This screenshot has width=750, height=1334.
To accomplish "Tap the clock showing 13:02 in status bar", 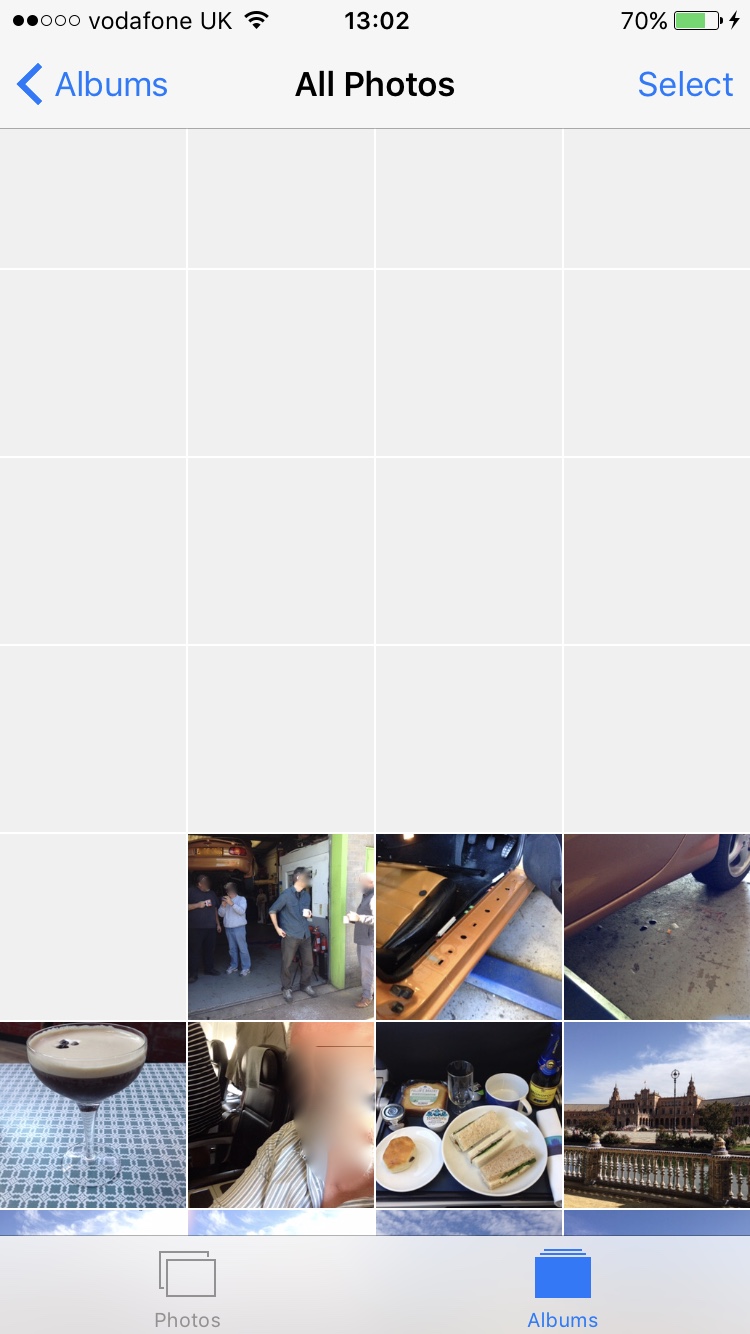I will (x=376, y=20).
